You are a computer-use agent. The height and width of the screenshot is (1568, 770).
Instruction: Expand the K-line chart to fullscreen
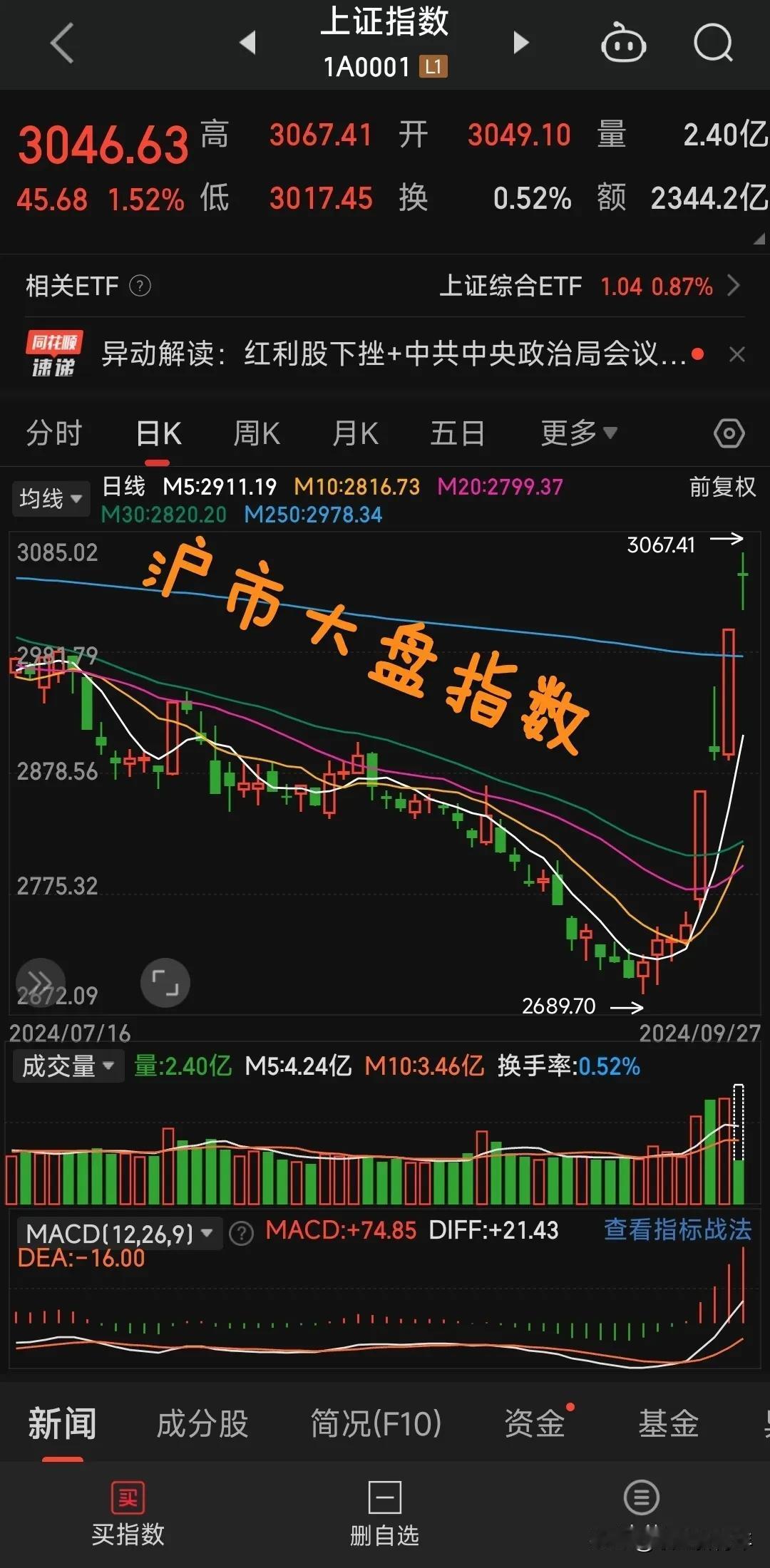[x=165, y=984]
